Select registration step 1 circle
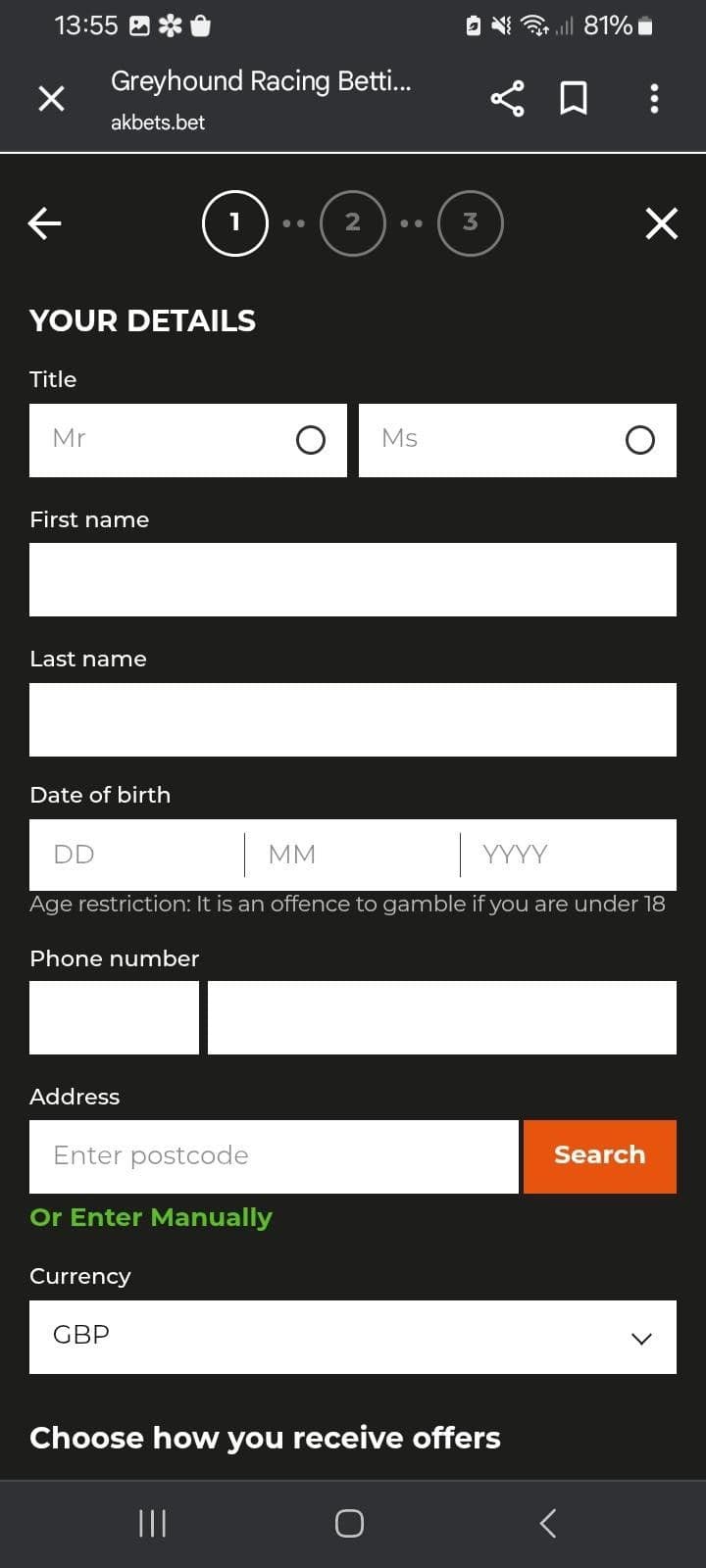This screenshot has height=1568, width=706. [234, 222]
